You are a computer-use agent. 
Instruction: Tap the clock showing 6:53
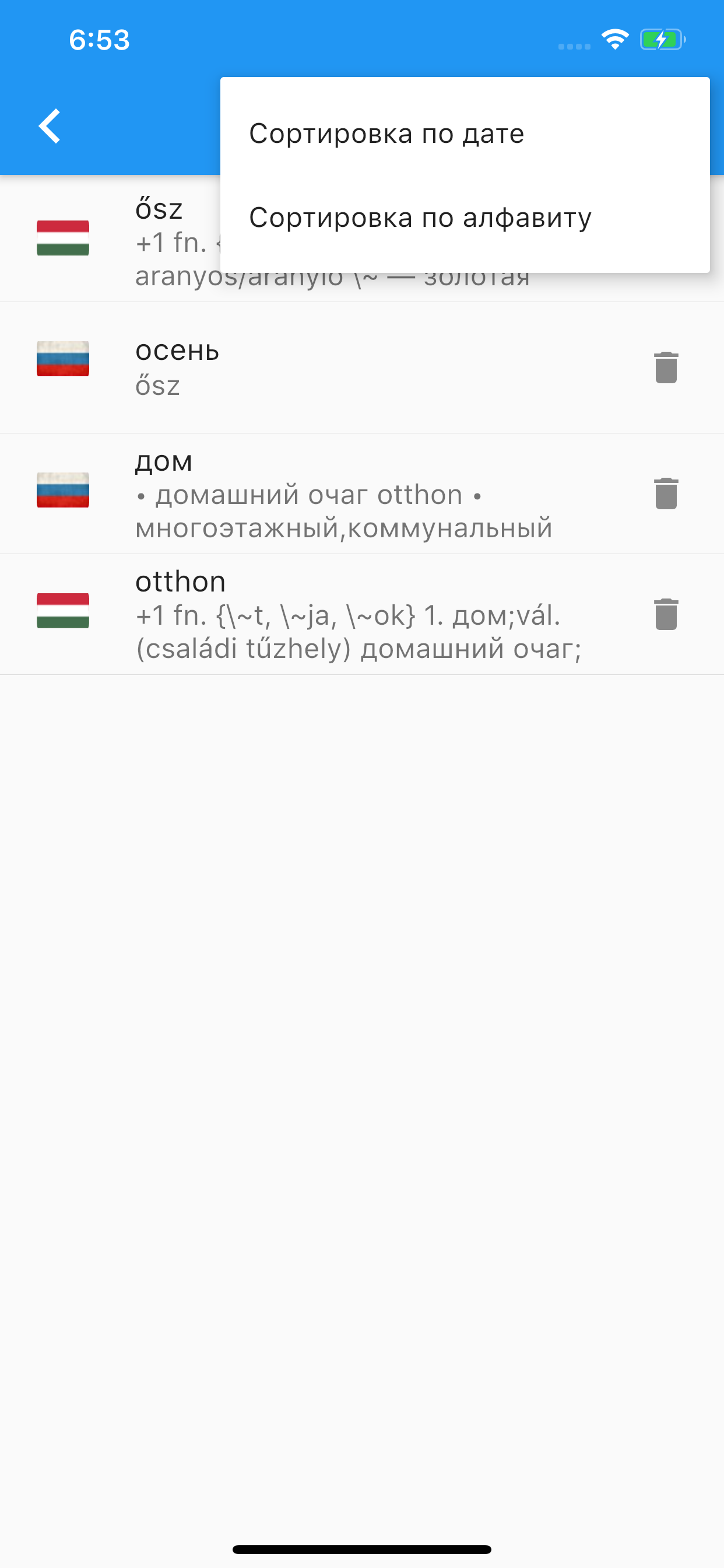click(100, 40)
